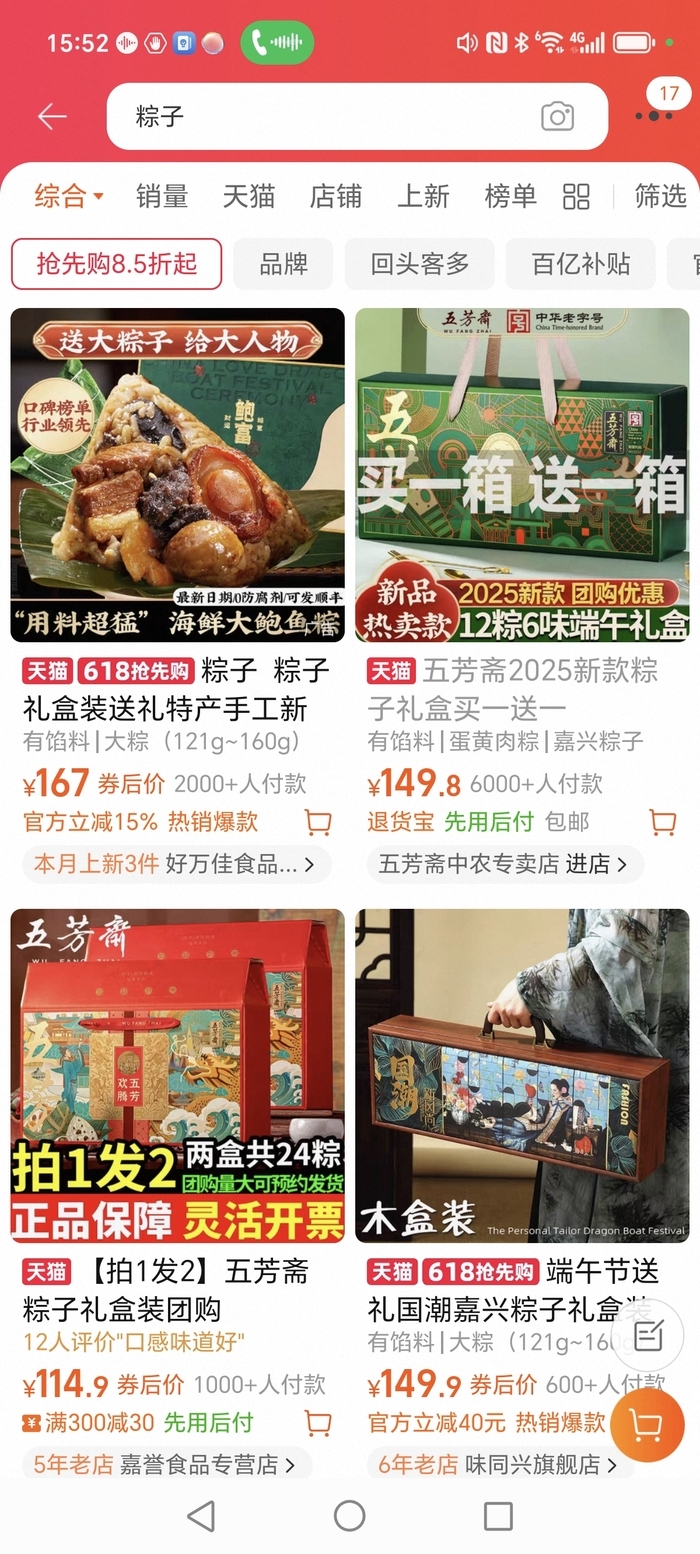Screen dimensions: 700x1554
Task: Apply the 回头客多 filter chip
Action: point(419,264)
